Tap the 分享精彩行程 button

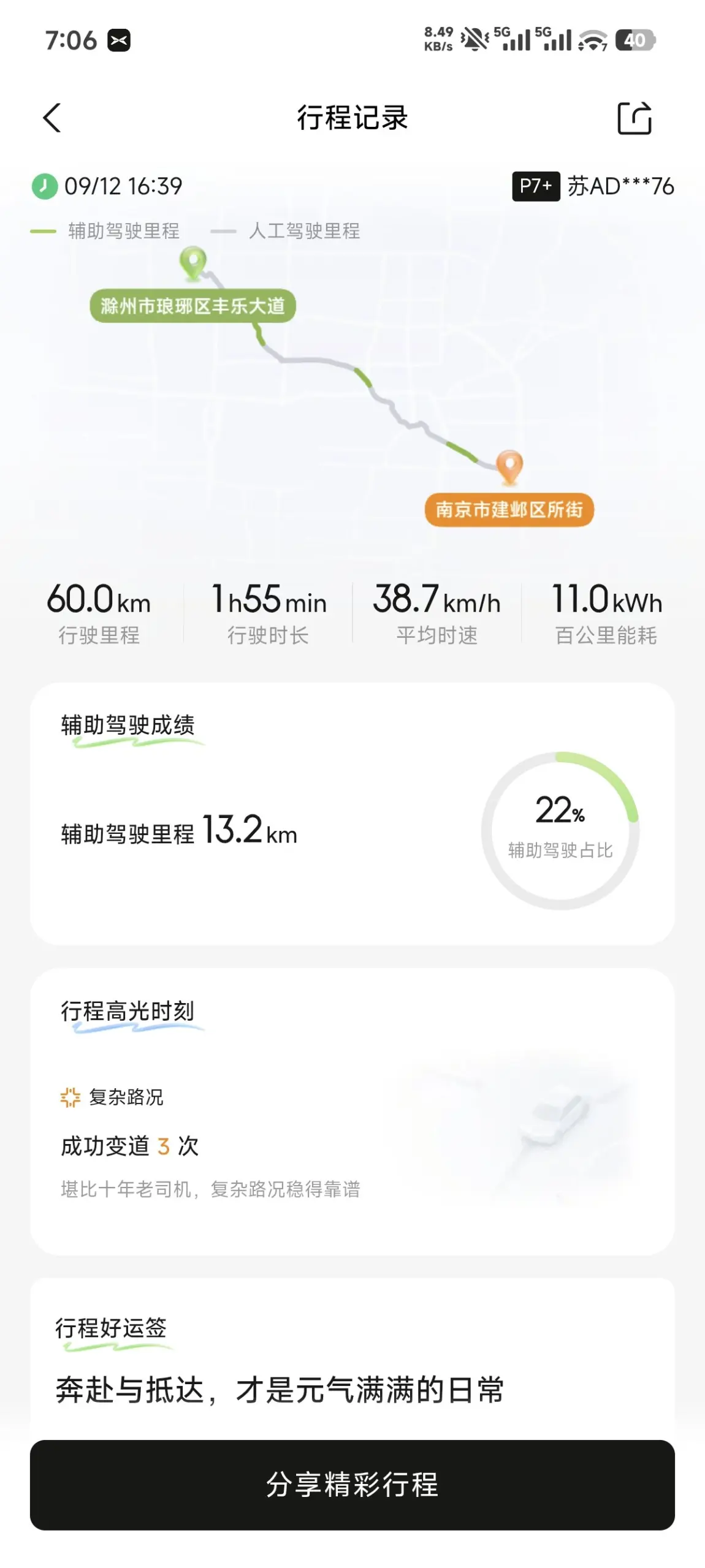(x=352, y=1484)
